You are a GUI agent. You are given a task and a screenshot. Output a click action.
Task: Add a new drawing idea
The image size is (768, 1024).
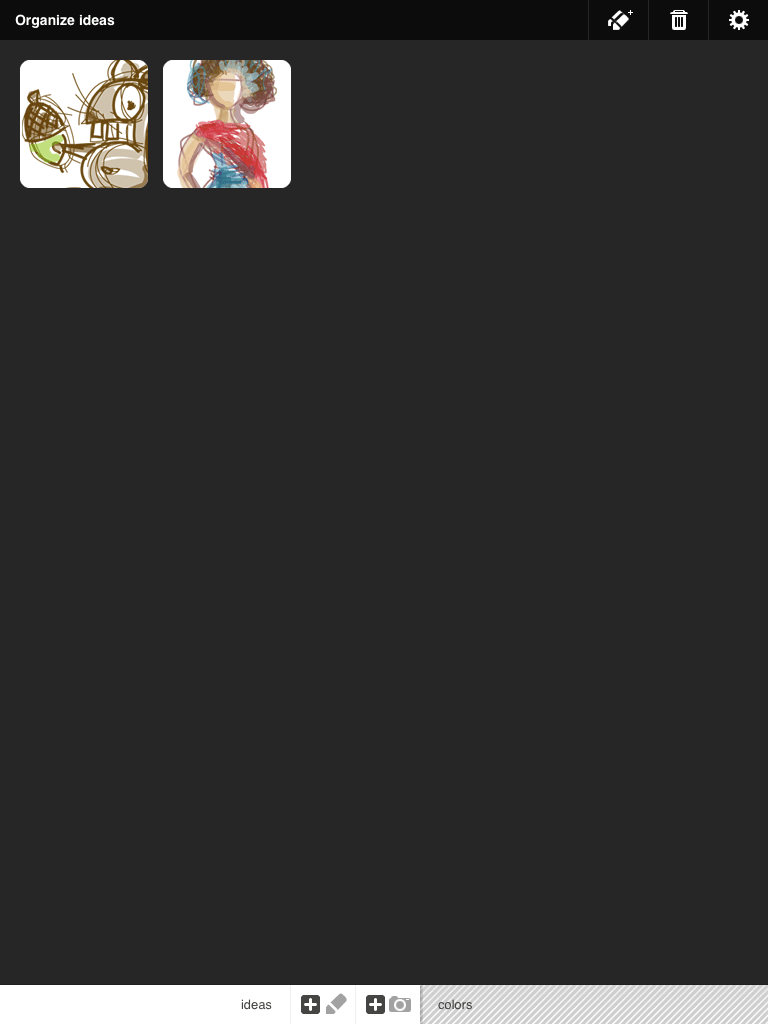(x=323, y=1005)
